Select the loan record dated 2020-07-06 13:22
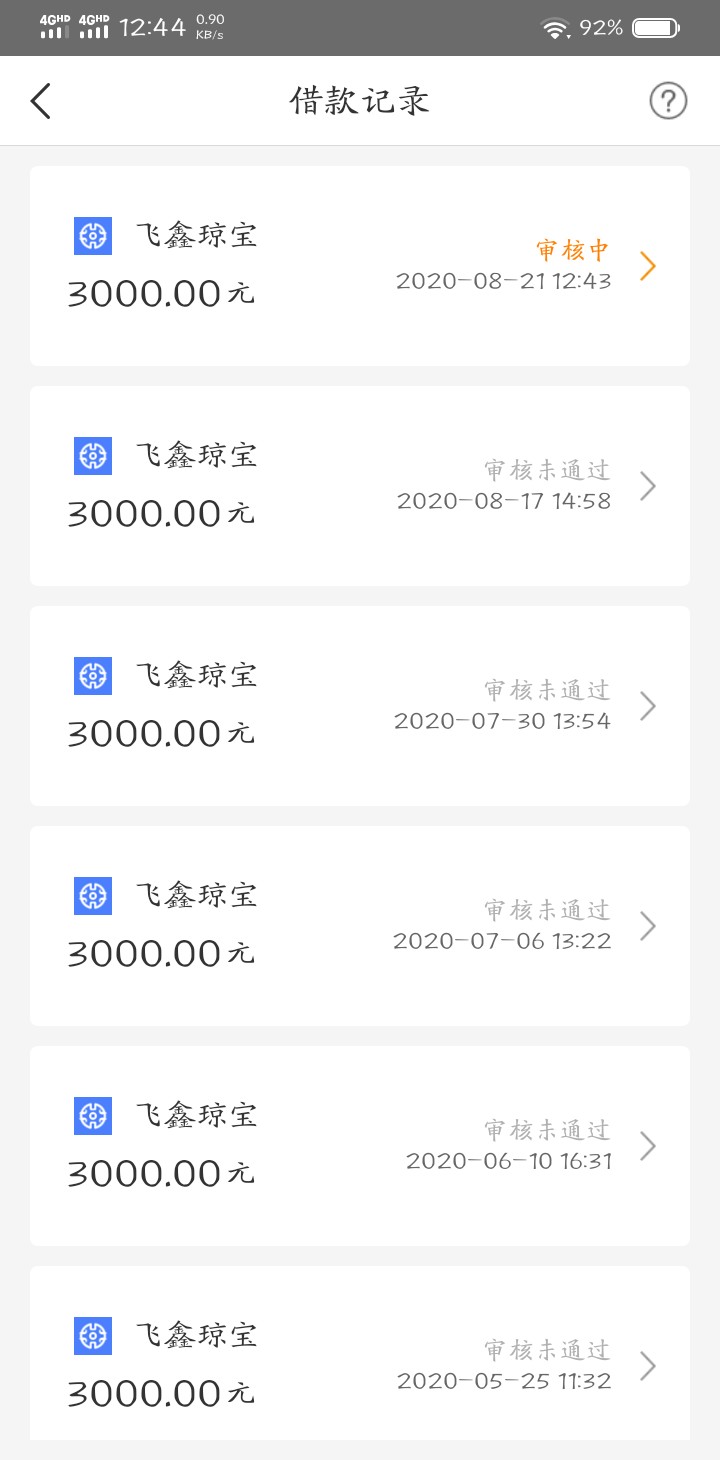Screen dimensions: 720x1460 [360, 926]
